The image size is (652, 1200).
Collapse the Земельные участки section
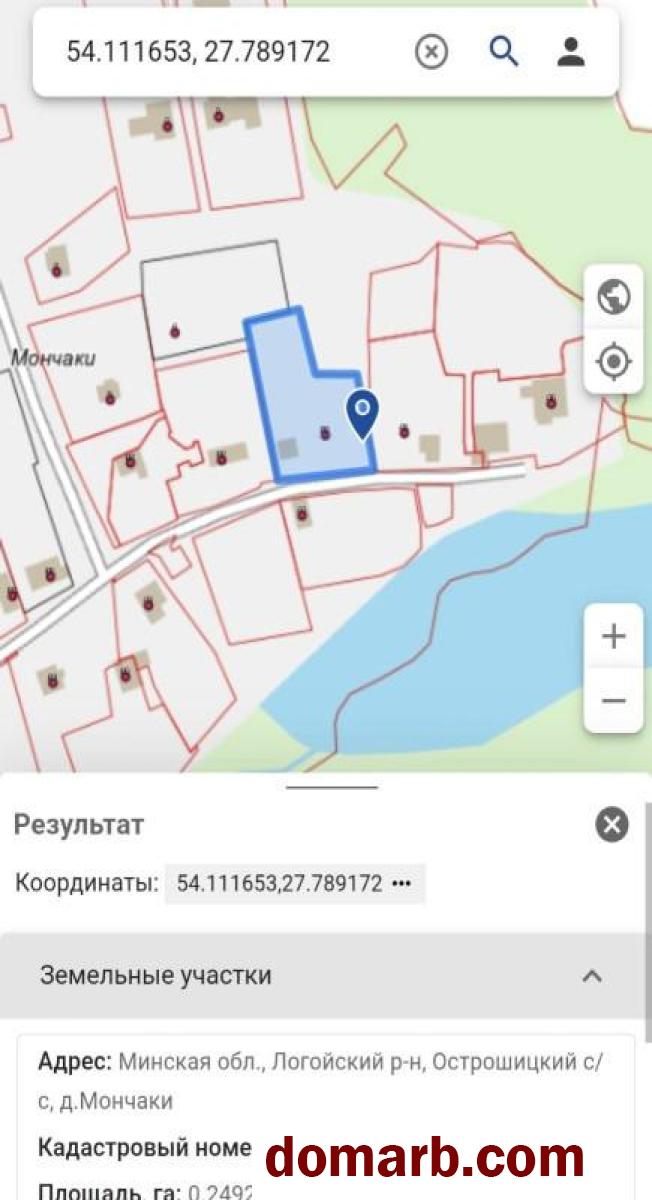tap(592, 975)
